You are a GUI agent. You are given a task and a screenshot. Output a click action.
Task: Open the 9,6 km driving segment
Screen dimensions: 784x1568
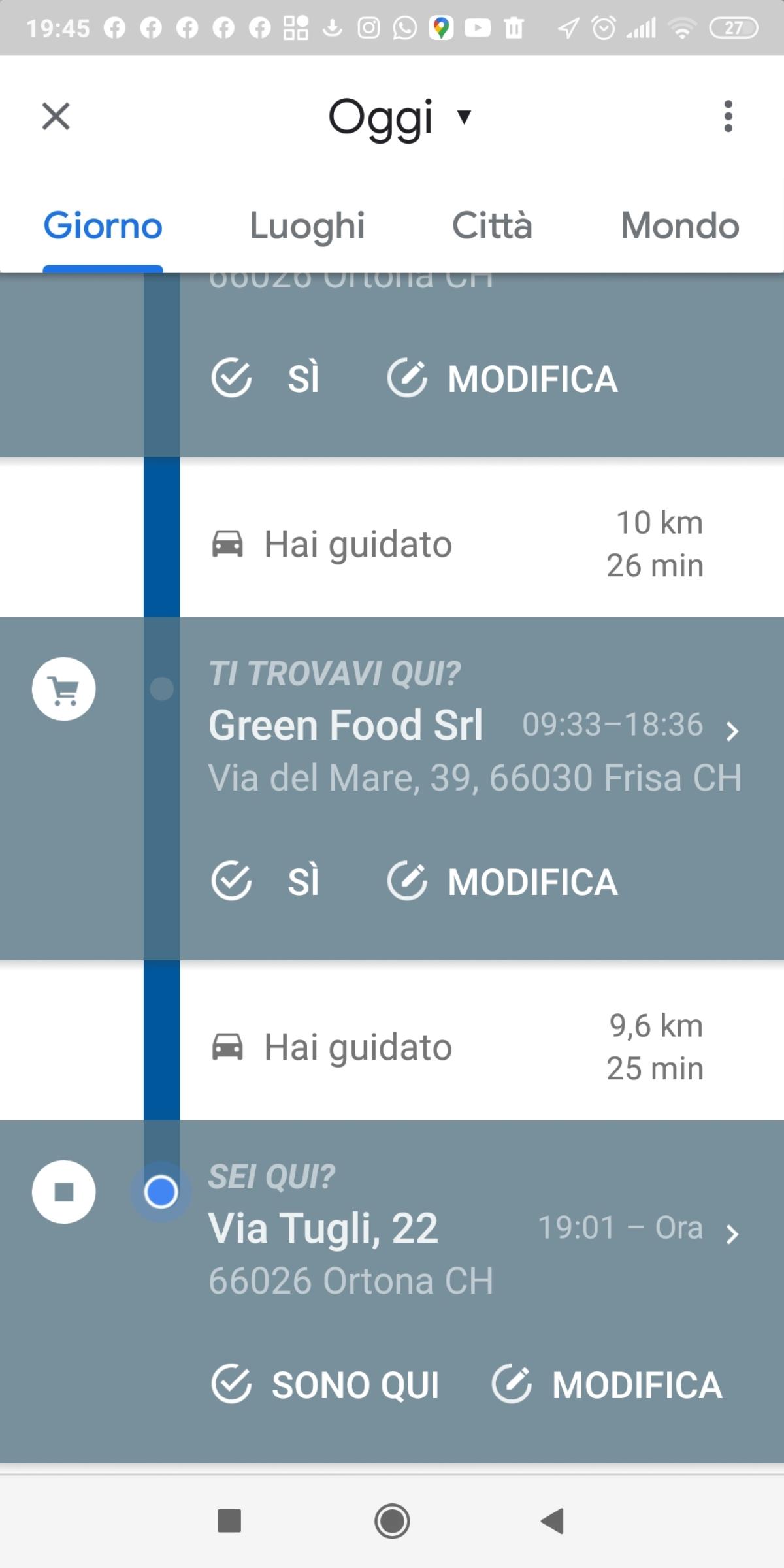pos(457,1047)
